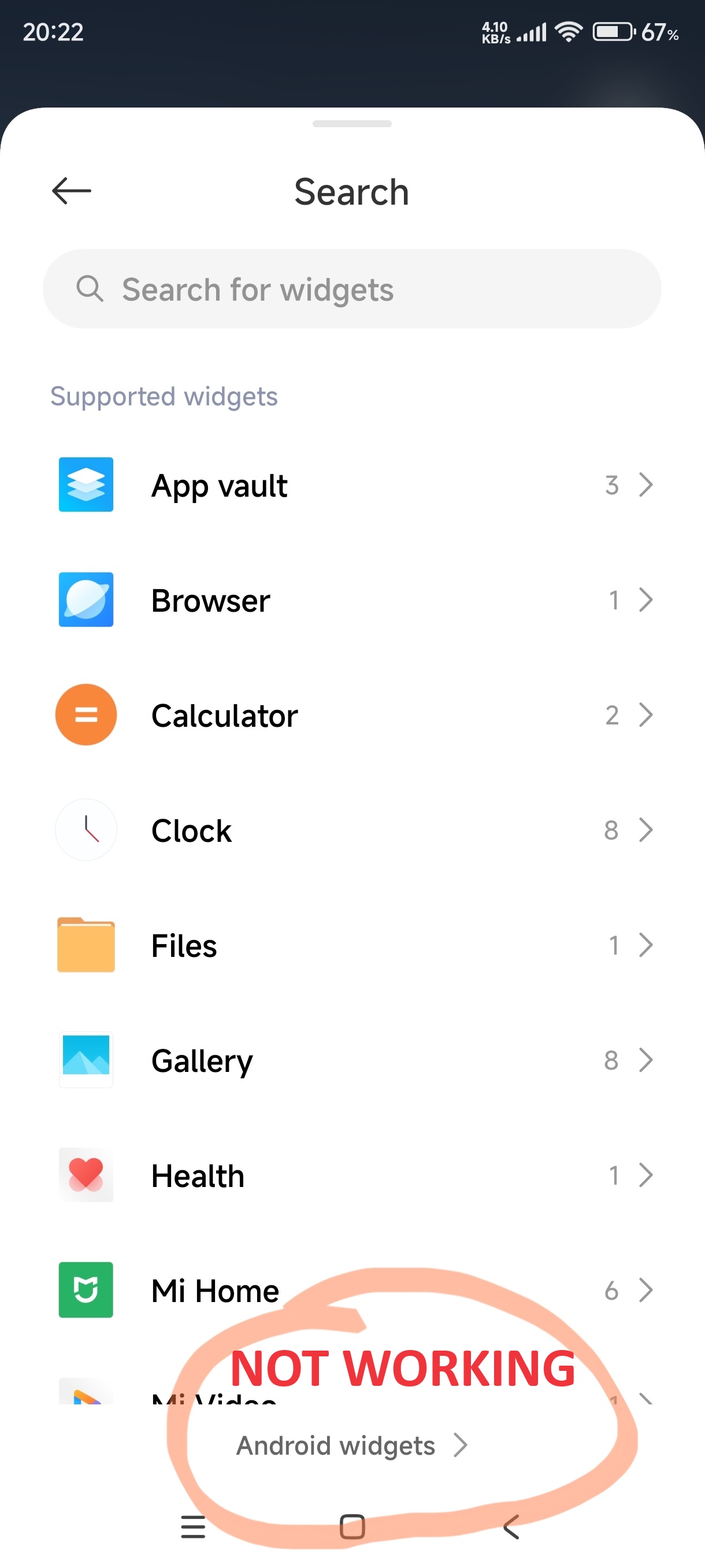Open Browser widgets
Screen dimensions: 705x1568
coord(351,600)
